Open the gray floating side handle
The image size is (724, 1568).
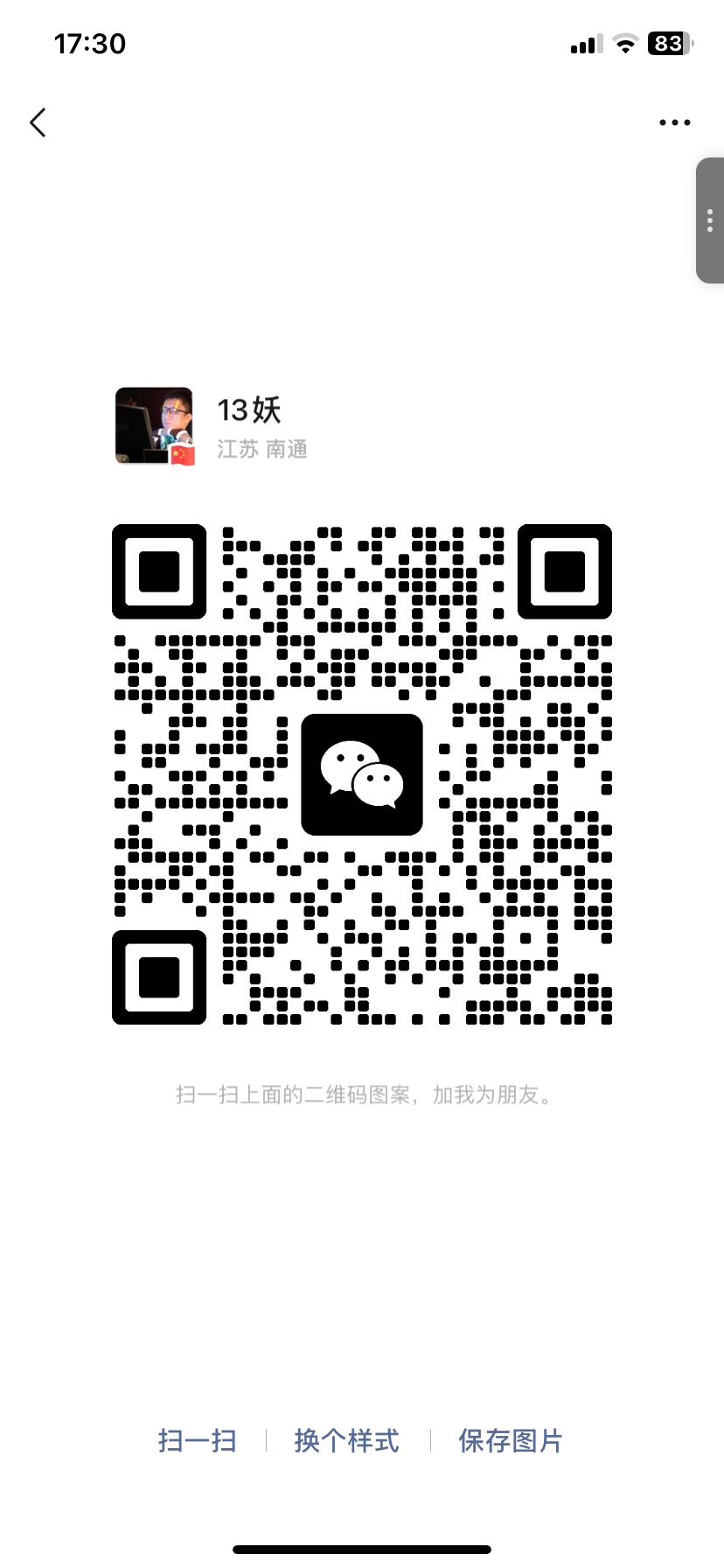click(x=709, y=220)
